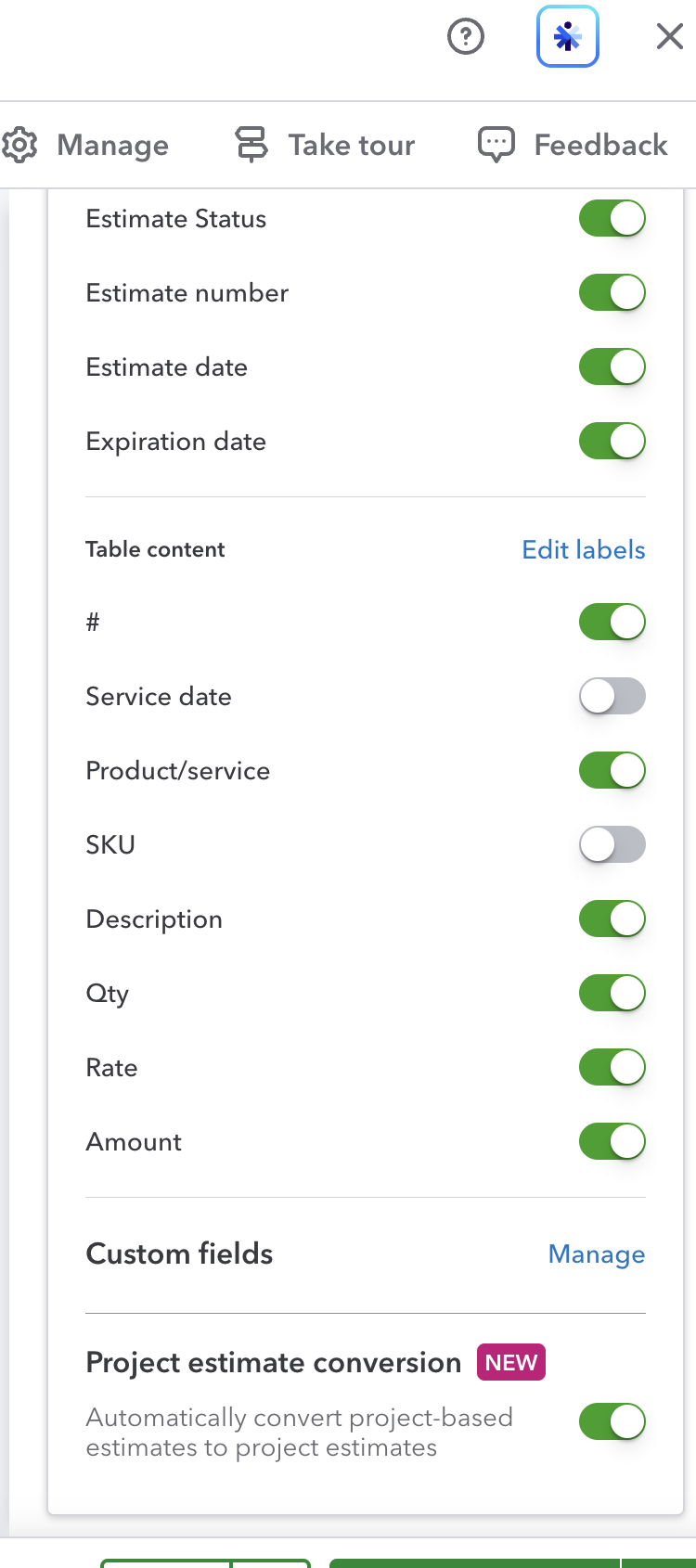The width and height of the screenshot is (696, 1568).
Task: Close the customization panel
Action: coord(669,37)
